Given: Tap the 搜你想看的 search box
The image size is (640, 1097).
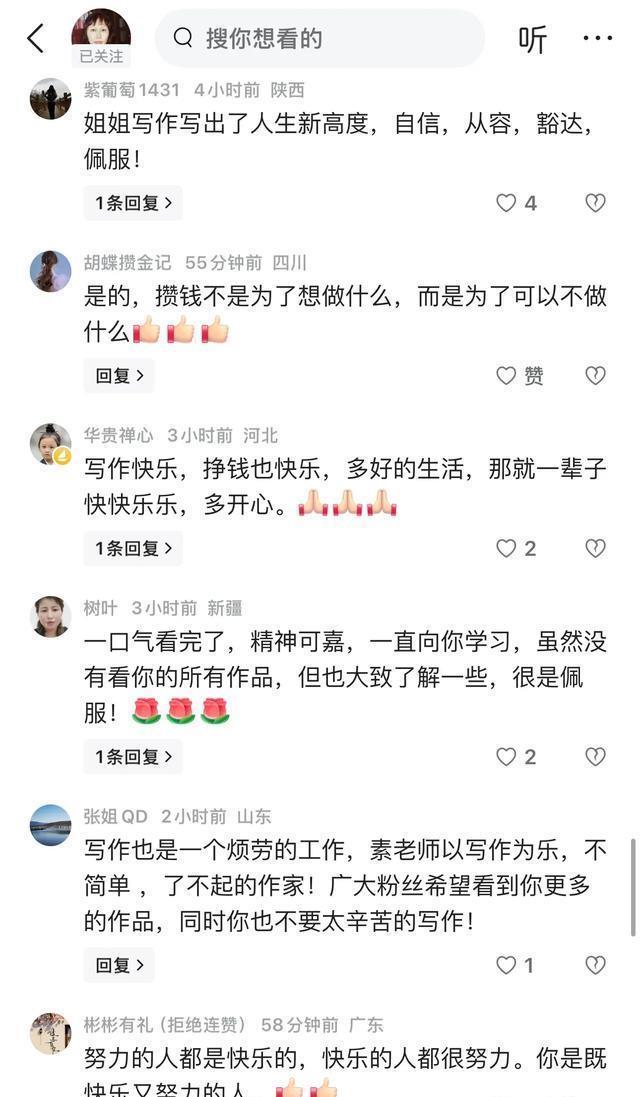Looking at the screenshot, I should click(320, 39).
